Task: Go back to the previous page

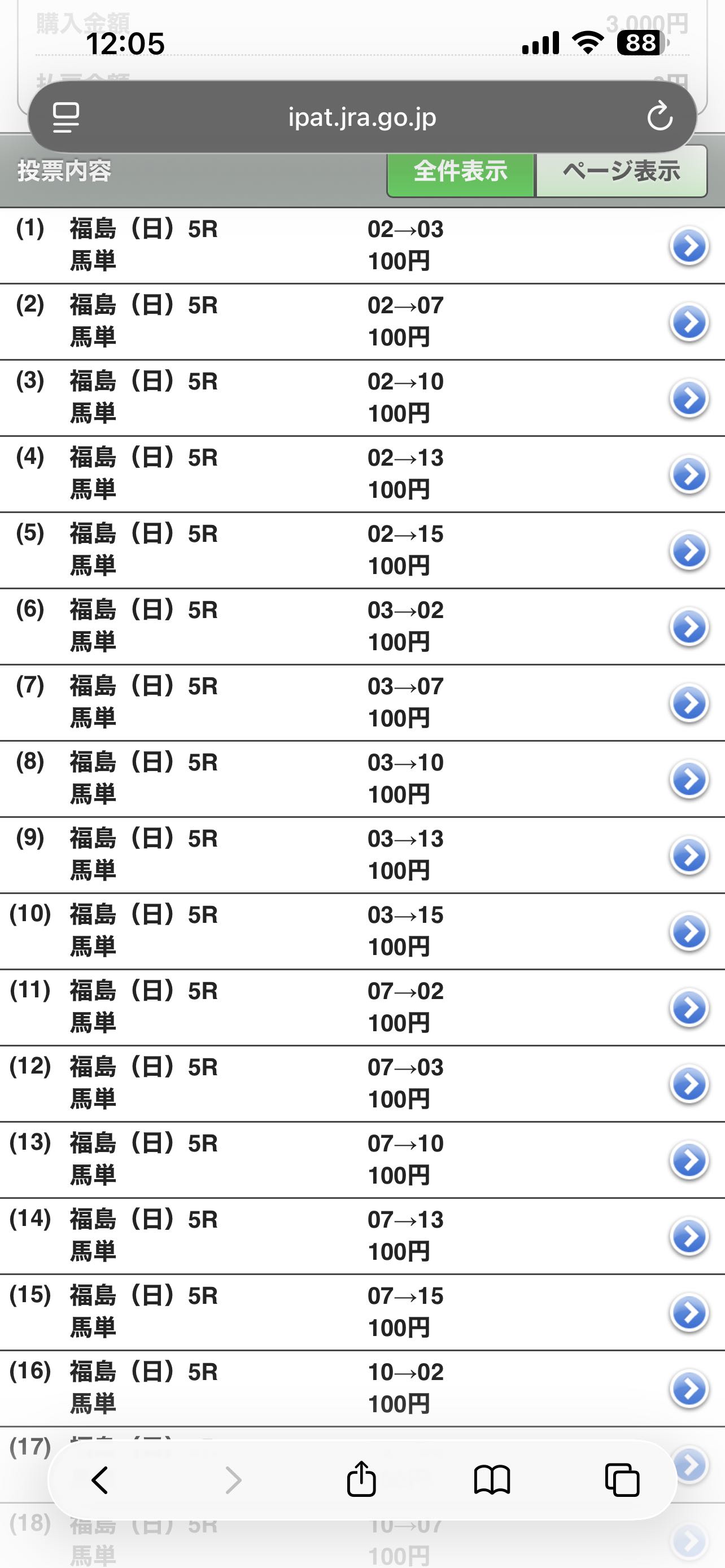Action: (100, 1480)
